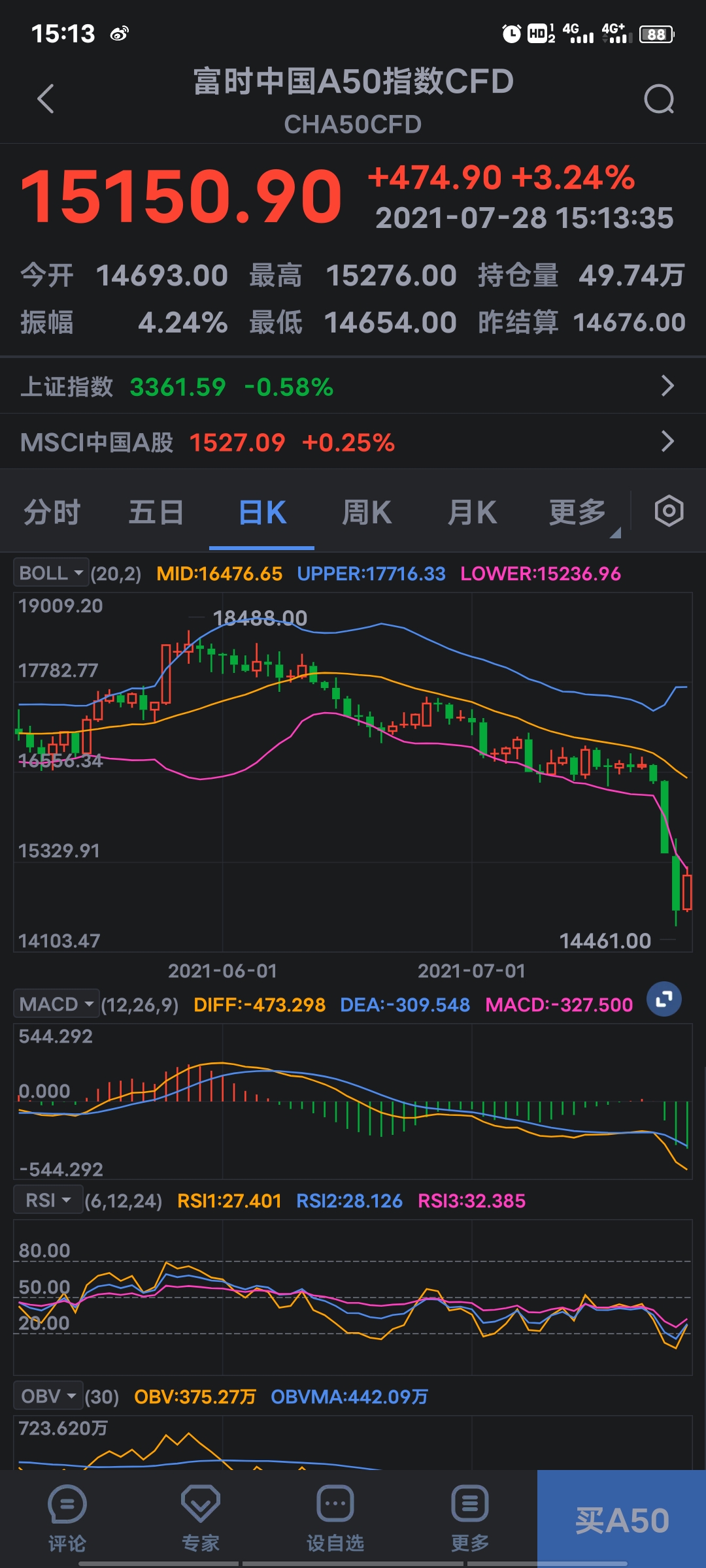
Task: Open chart settings hexagon icon
Action: (669, 511)
